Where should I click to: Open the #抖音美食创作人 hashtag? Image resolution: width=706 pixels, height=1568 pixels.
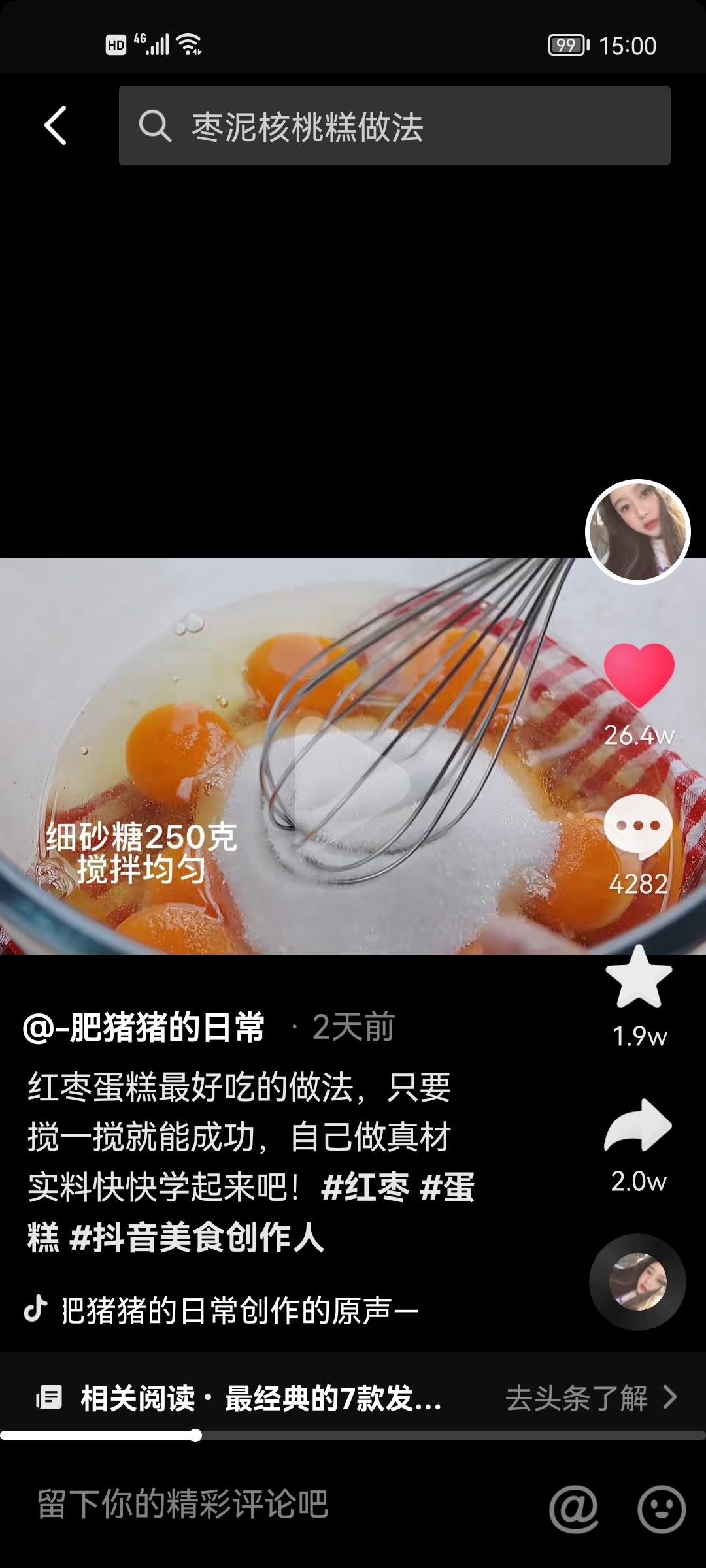(196, 1237)
